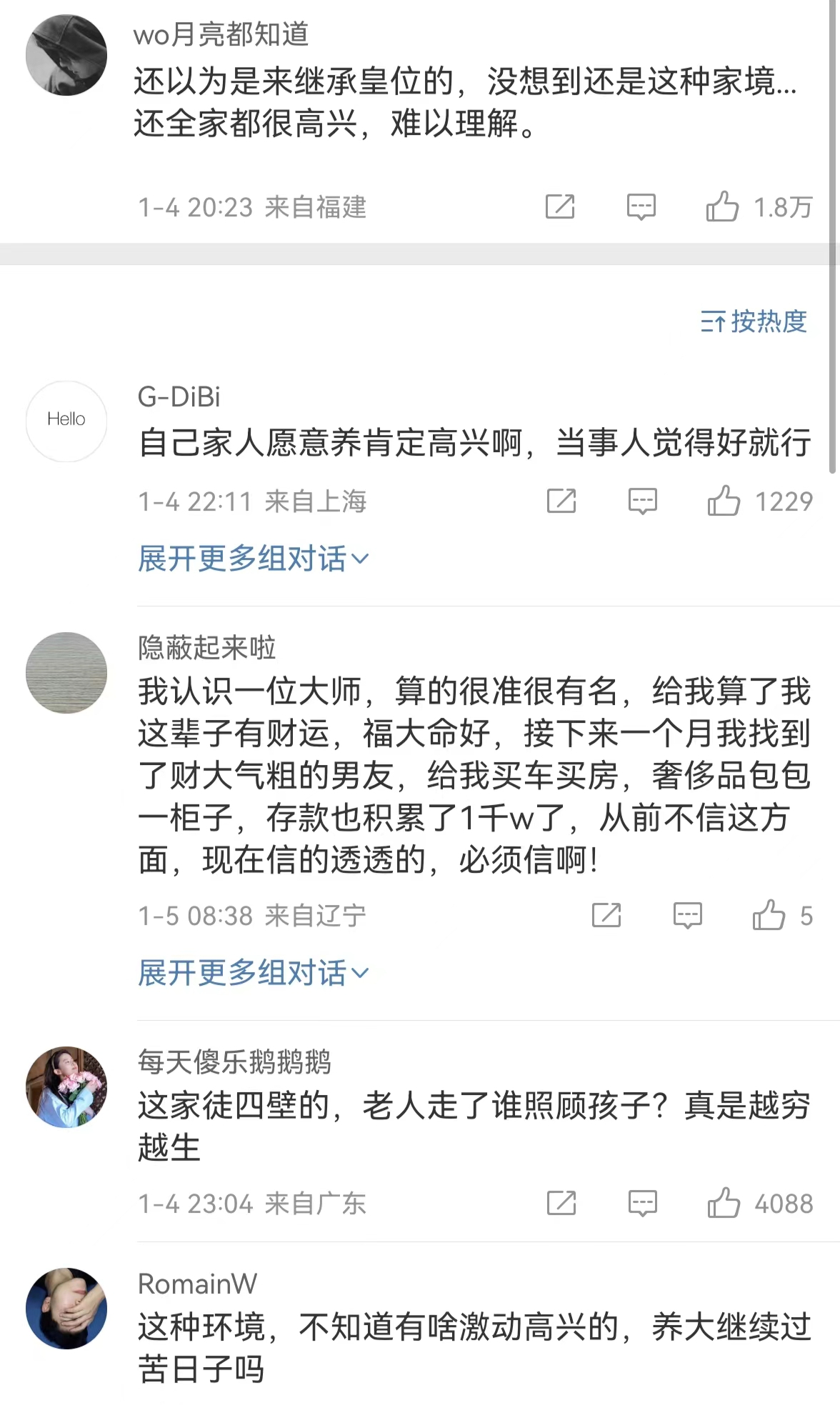Open 隐蔽起来啦's profile avatar
Screen dimensions: 840x1405
click(x=66, y=672)
